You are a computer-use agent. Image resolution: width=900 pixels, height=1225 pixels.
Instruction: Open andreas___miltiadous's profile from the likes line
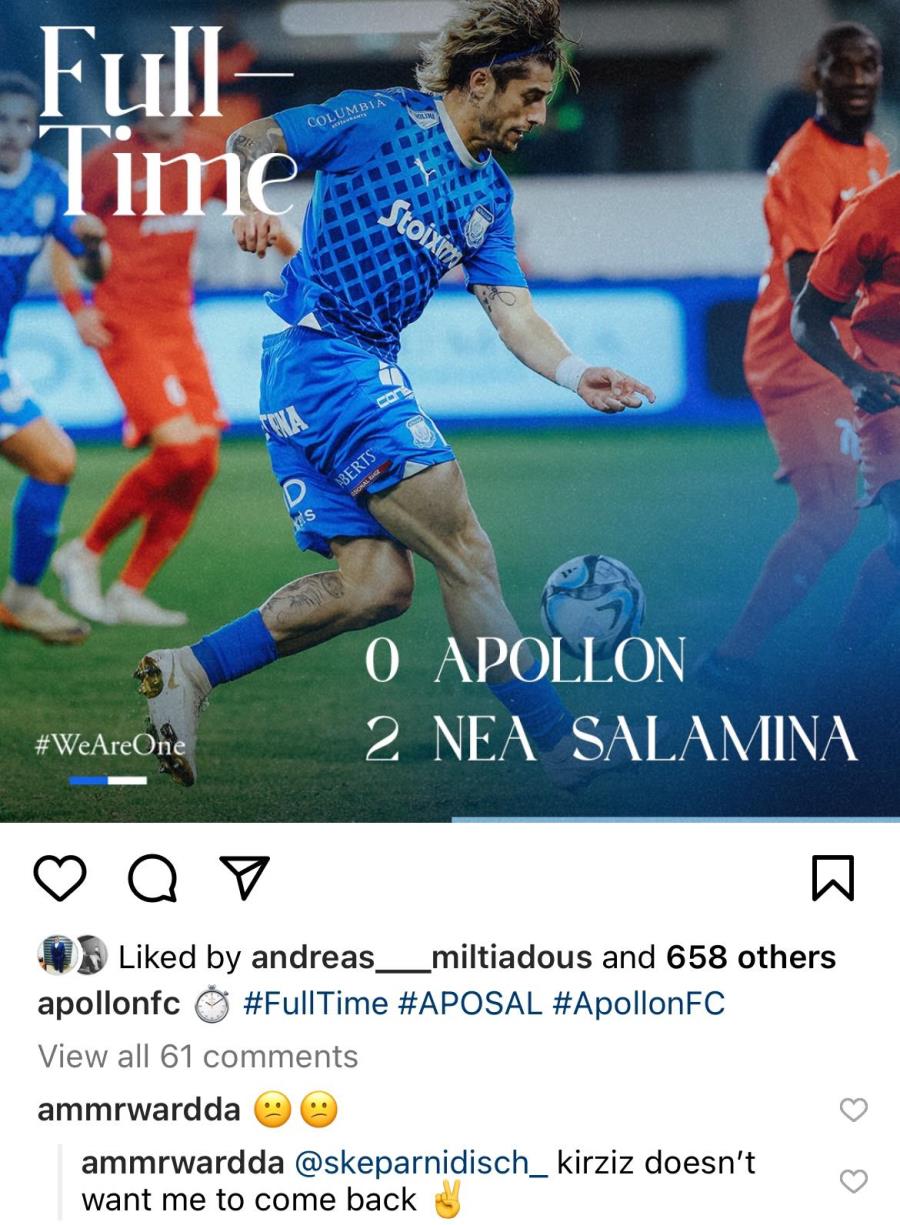[x=421, y=957]
